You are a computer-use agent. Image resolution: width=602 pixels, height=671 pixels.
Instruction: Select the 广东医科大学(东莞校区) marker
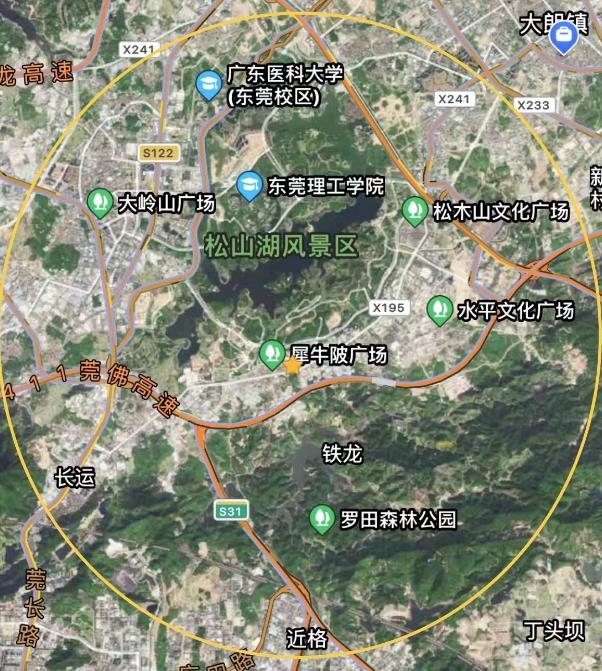(x=209, y=84)
